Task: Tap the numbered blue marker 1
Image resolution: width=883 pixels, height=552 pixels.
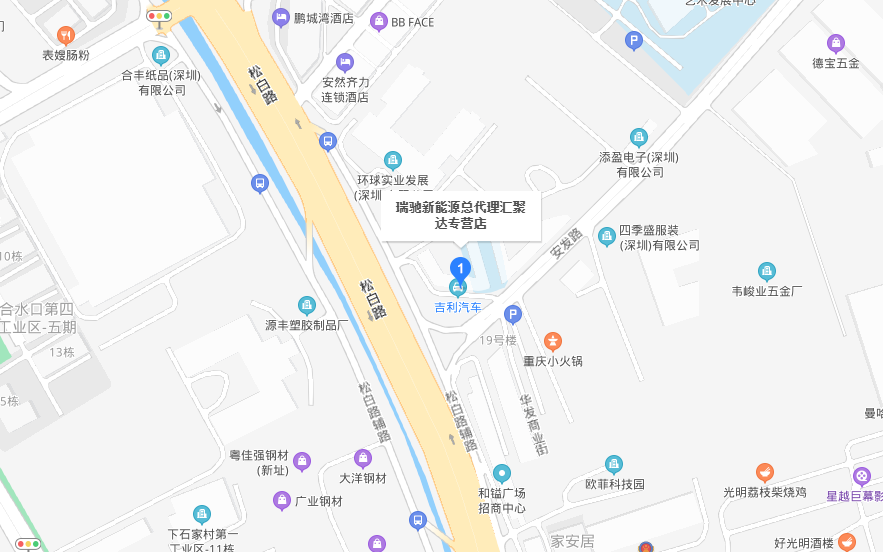Action: pos(460,268)
